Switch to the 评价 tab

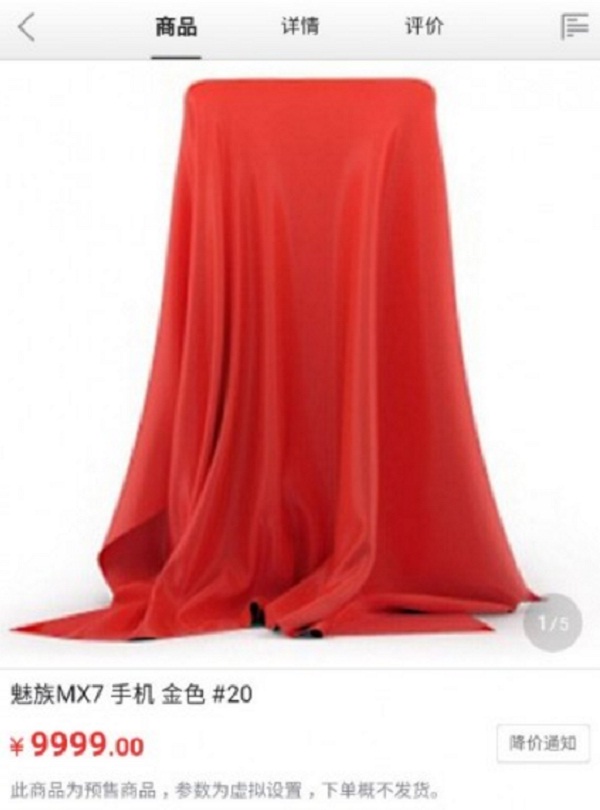[424, 28]
